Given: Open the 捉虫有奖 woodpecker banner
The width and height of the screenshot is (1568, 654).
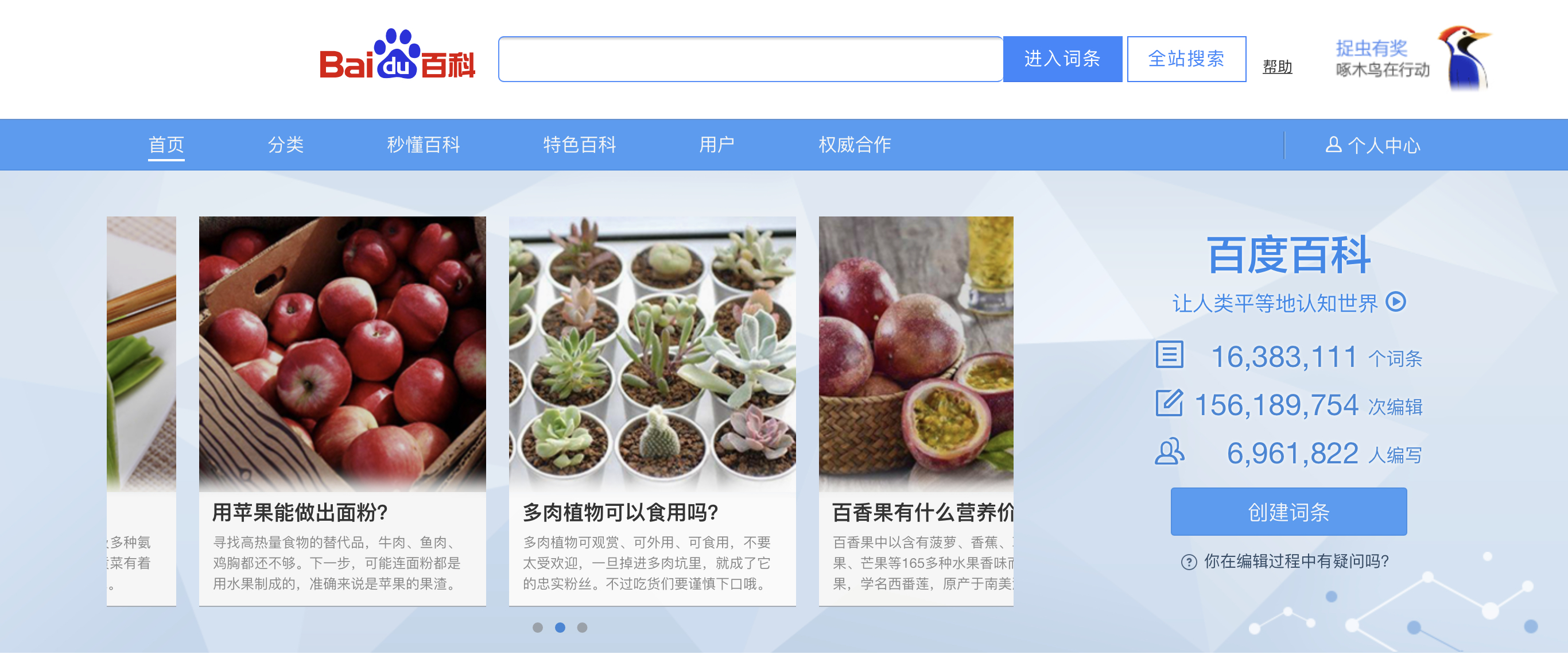Looking at the screenshot, I should coord(1411,59).
